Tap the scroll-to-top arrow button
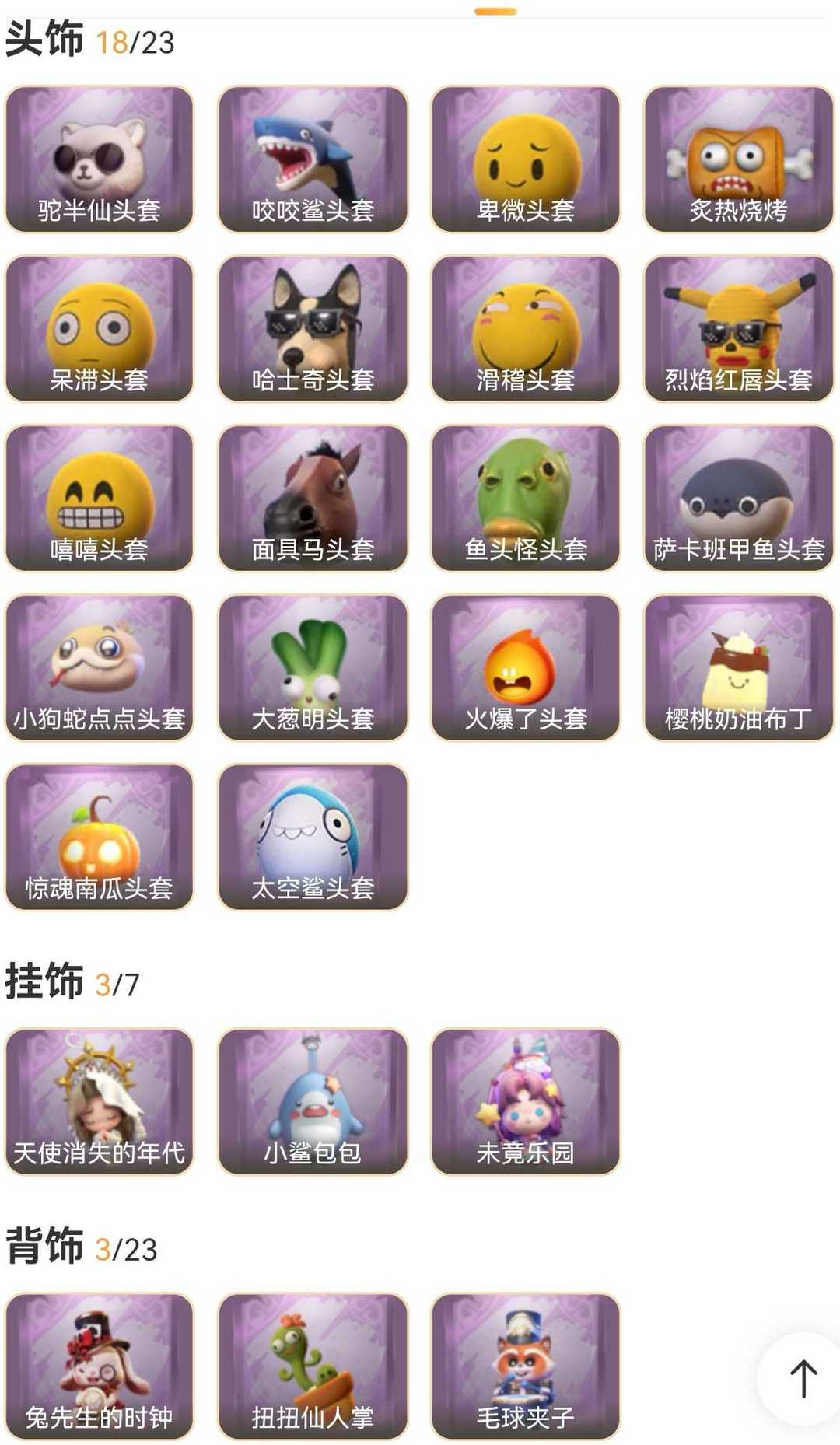Viewport: 840px width, 1445px height. [x=803, y=1378]
